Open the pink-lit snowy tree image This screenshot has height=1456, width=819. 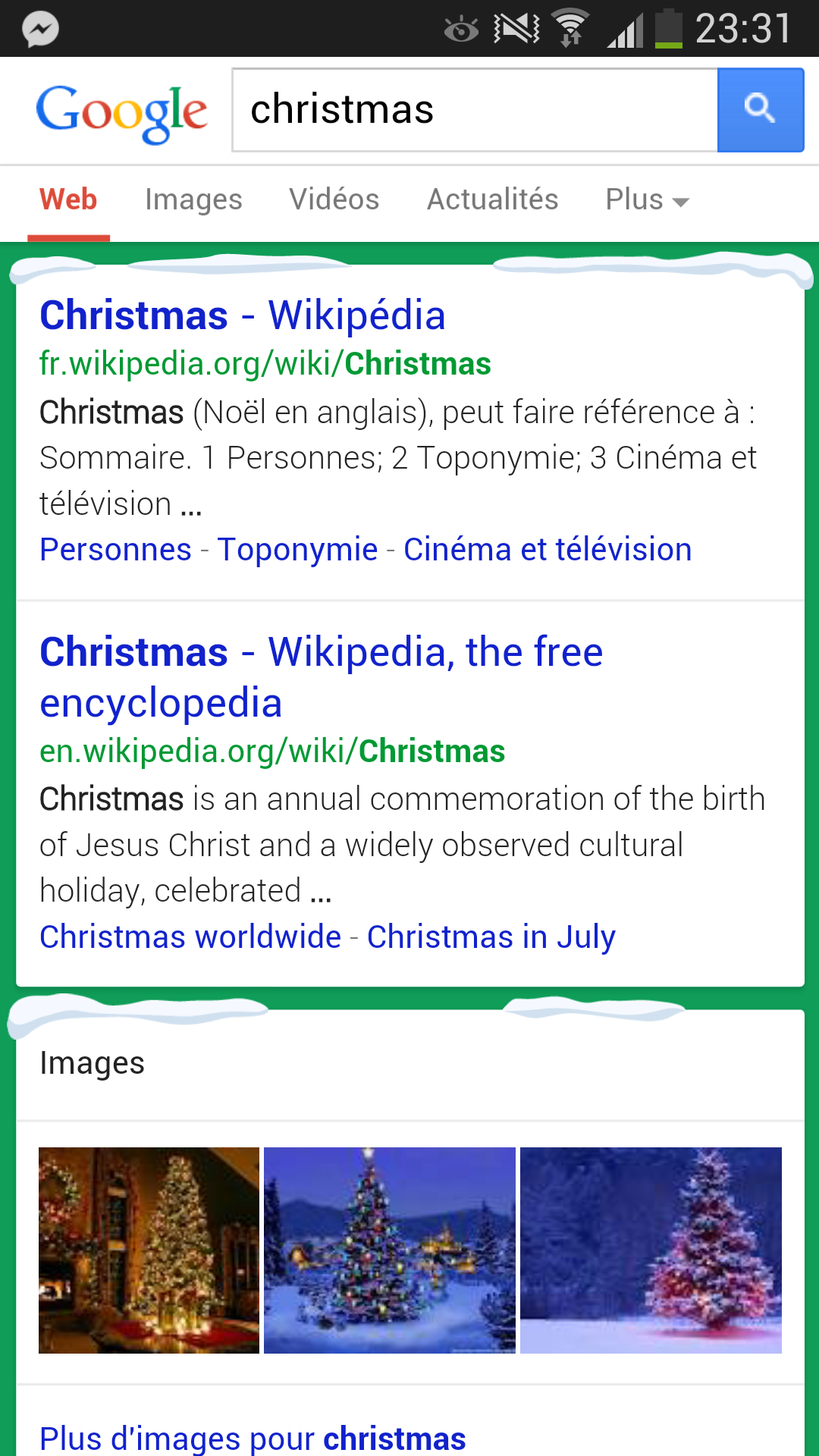click(651, 1250)
